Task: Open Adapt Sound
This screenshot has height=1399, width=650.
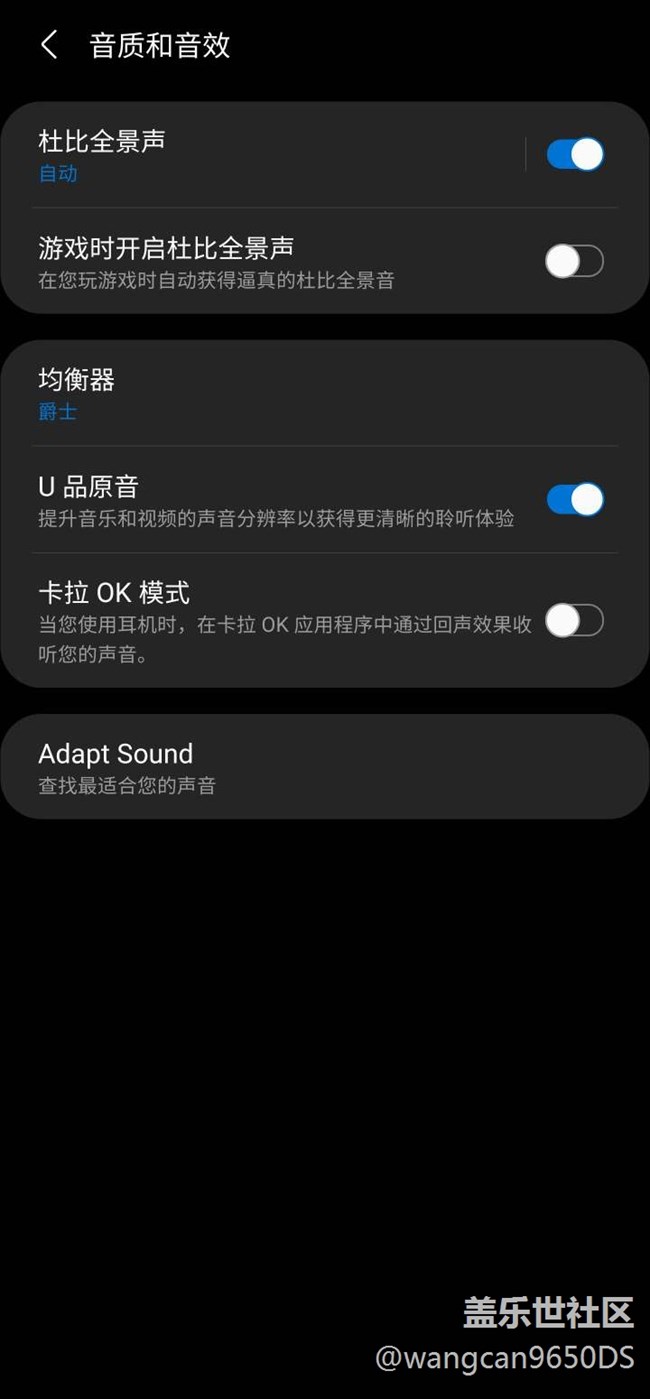Action: coord(300,767)
